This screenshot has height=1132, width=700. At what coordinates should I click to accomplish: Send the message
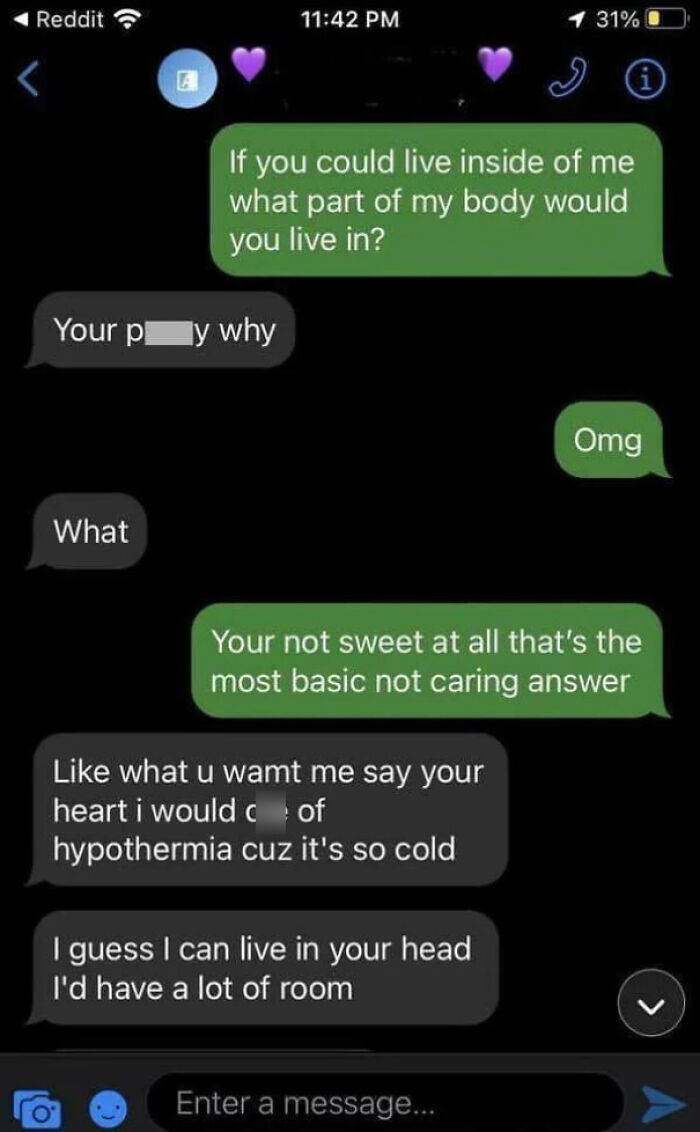coord(664,1103)
